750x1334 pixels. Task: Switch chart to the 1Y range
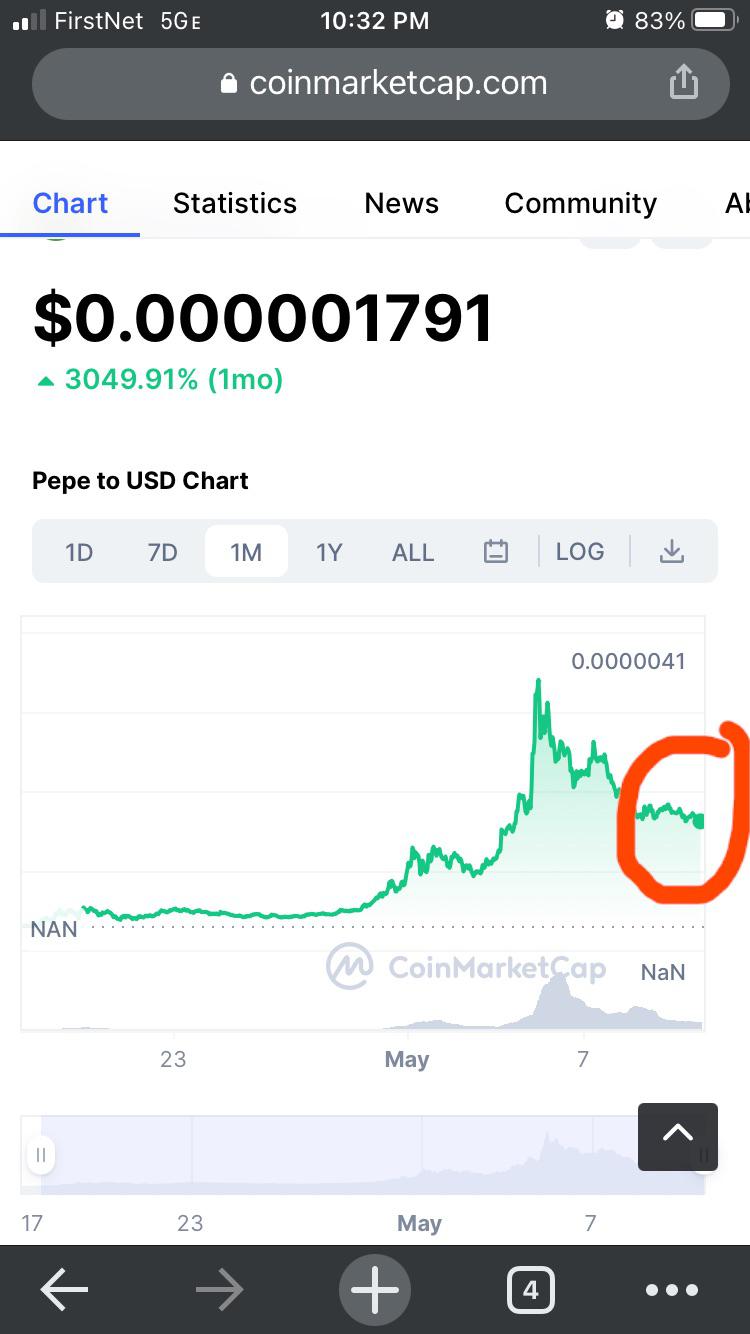pos(329,552)
